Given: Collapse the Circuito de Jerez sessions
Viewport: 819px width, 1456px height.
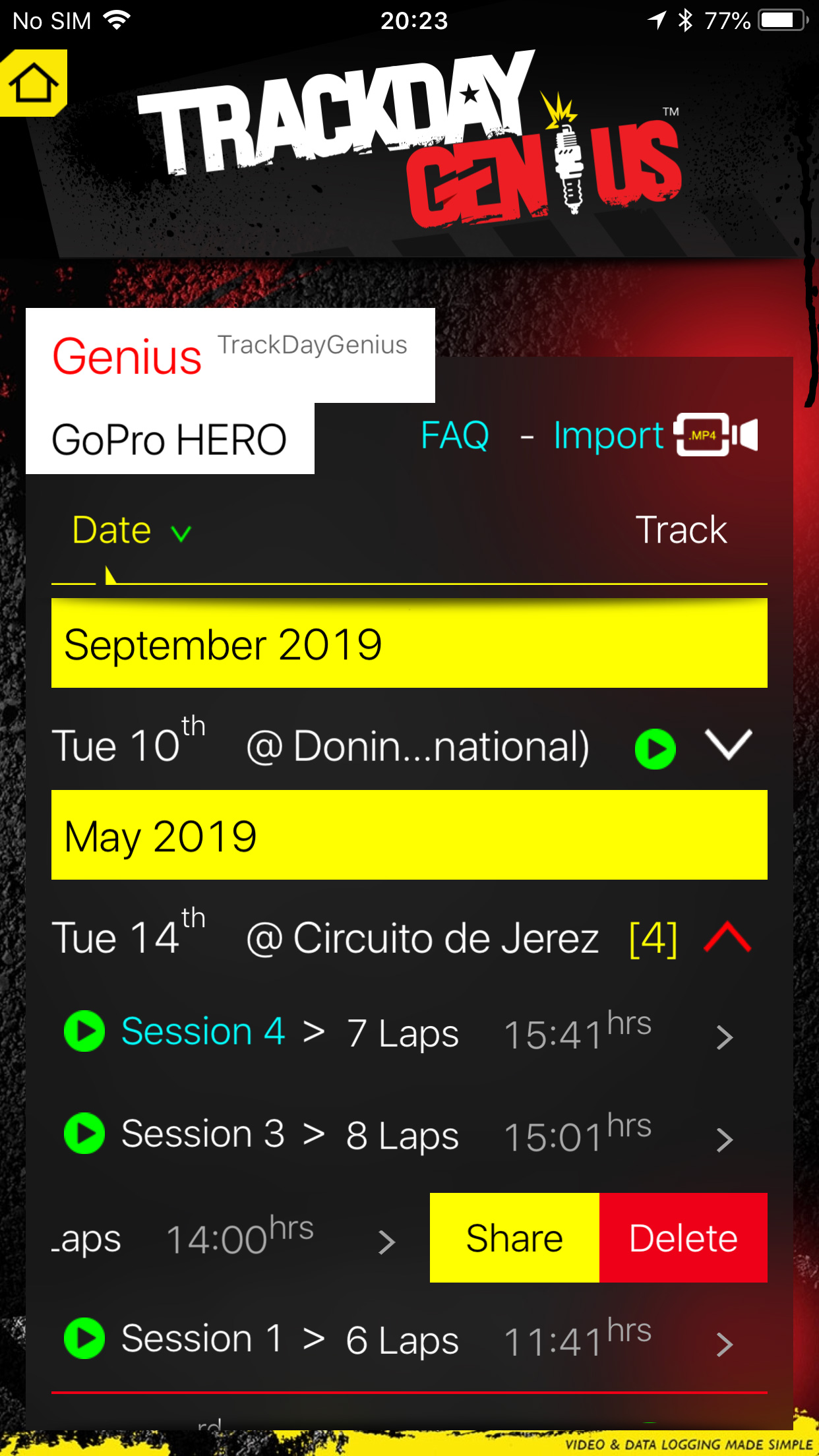Looking at the screenshot, I should coord(727,937).
